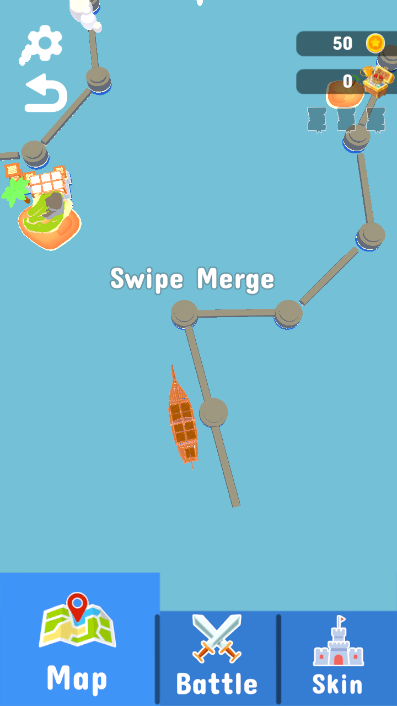Tap the undo back arrow
The image size is (397, 706).
45,93
